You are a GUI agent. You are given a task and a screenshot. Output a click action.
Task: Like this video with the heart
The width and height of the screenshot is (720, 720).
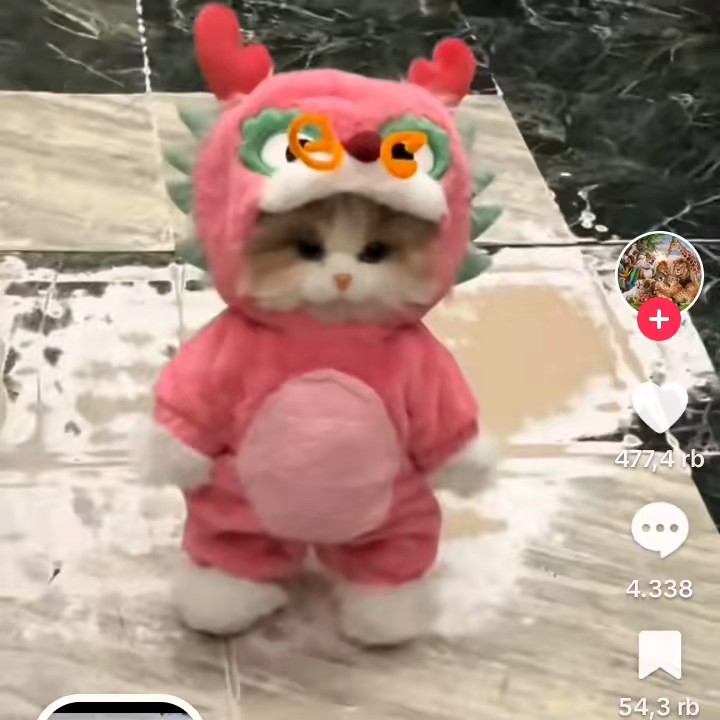(660, 408)
